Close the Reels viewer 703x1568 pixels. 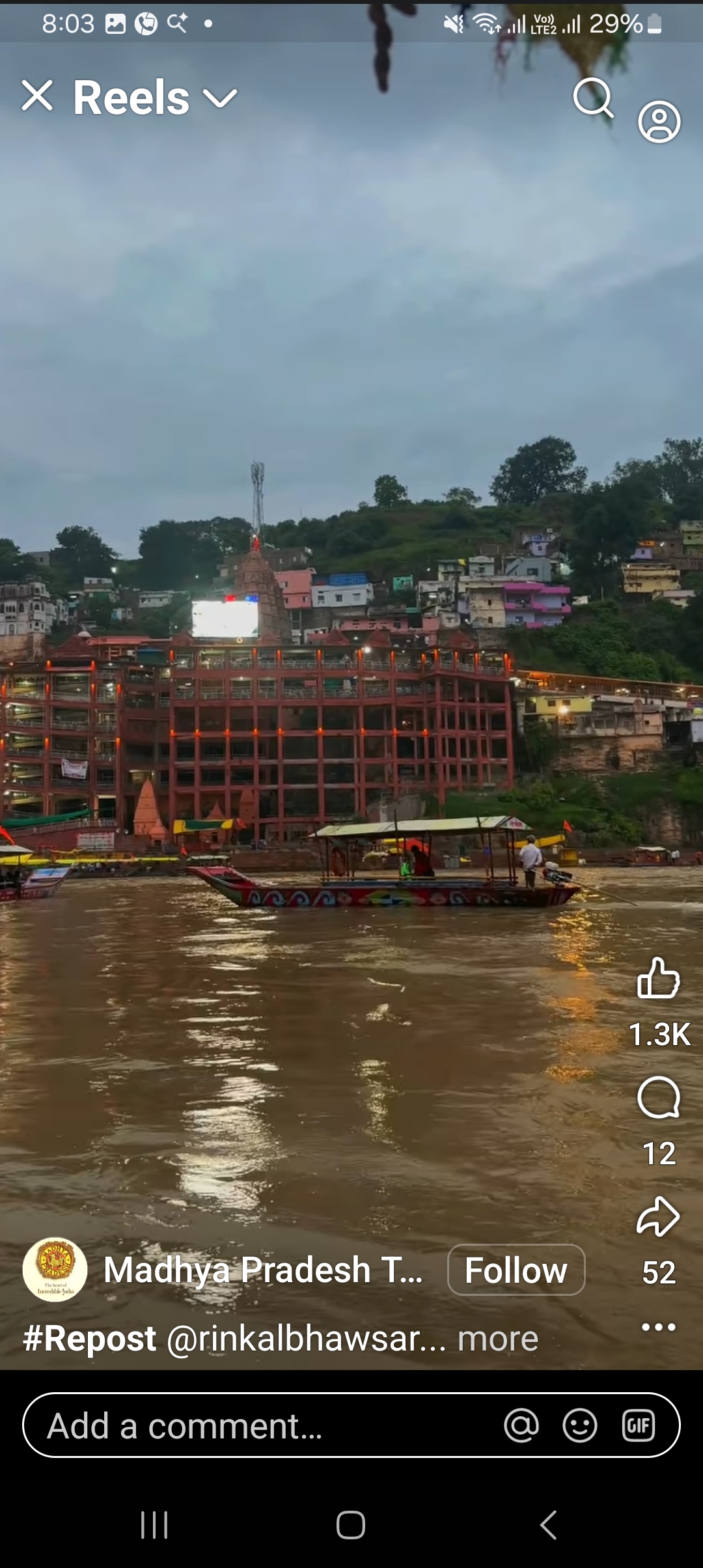pyautogui.click(x=37, y=96)
